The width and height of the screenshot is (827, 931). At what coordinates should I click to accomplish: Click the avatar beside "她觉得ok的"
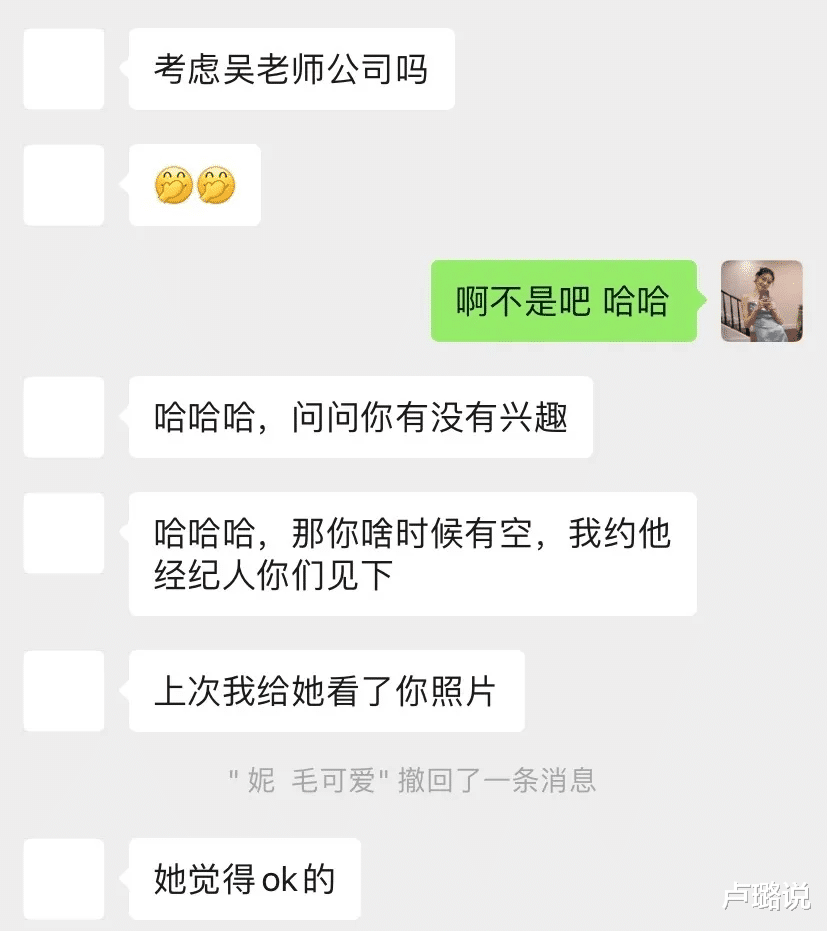(x=64, y=877)
